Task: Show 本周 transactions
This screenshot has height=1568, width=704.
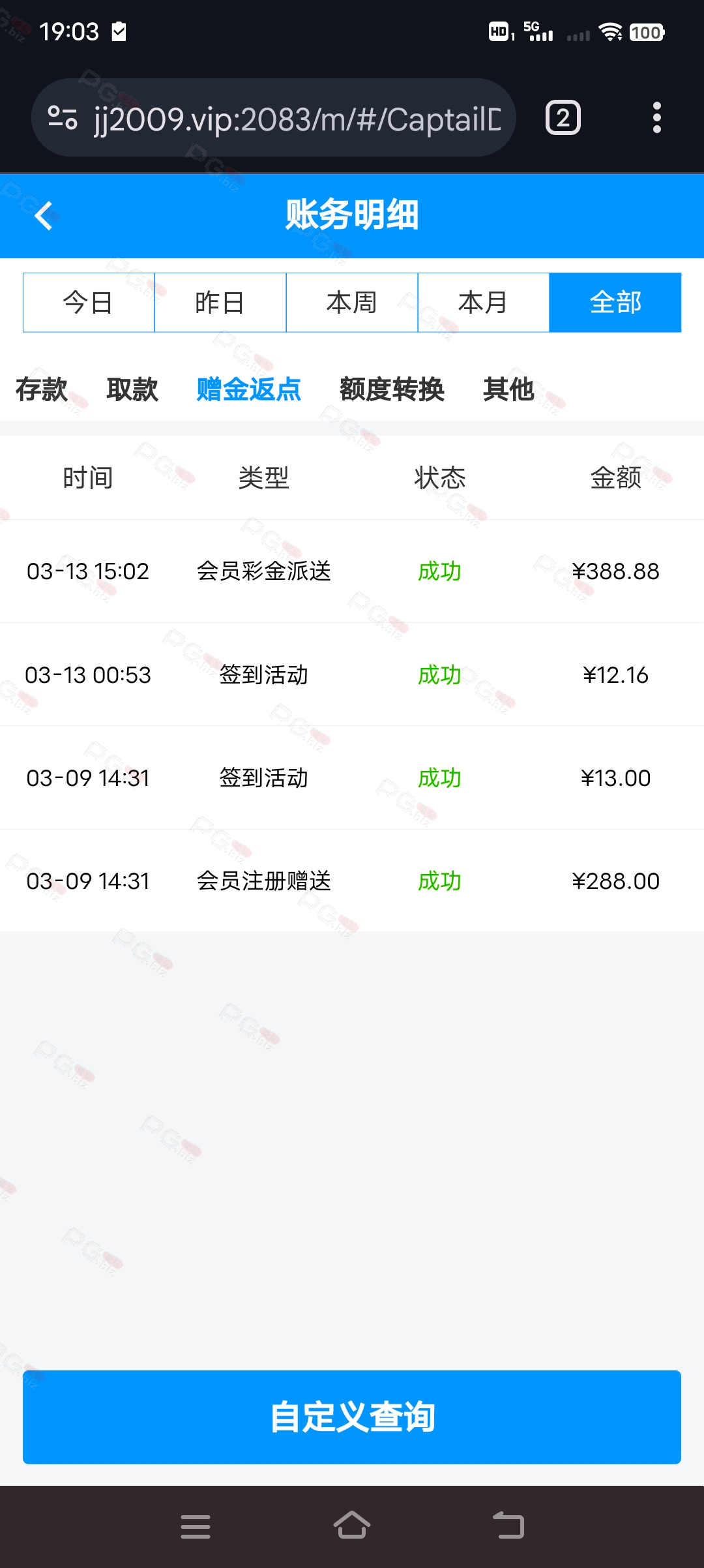Action: pyautogui.click(x=352, y=303)
